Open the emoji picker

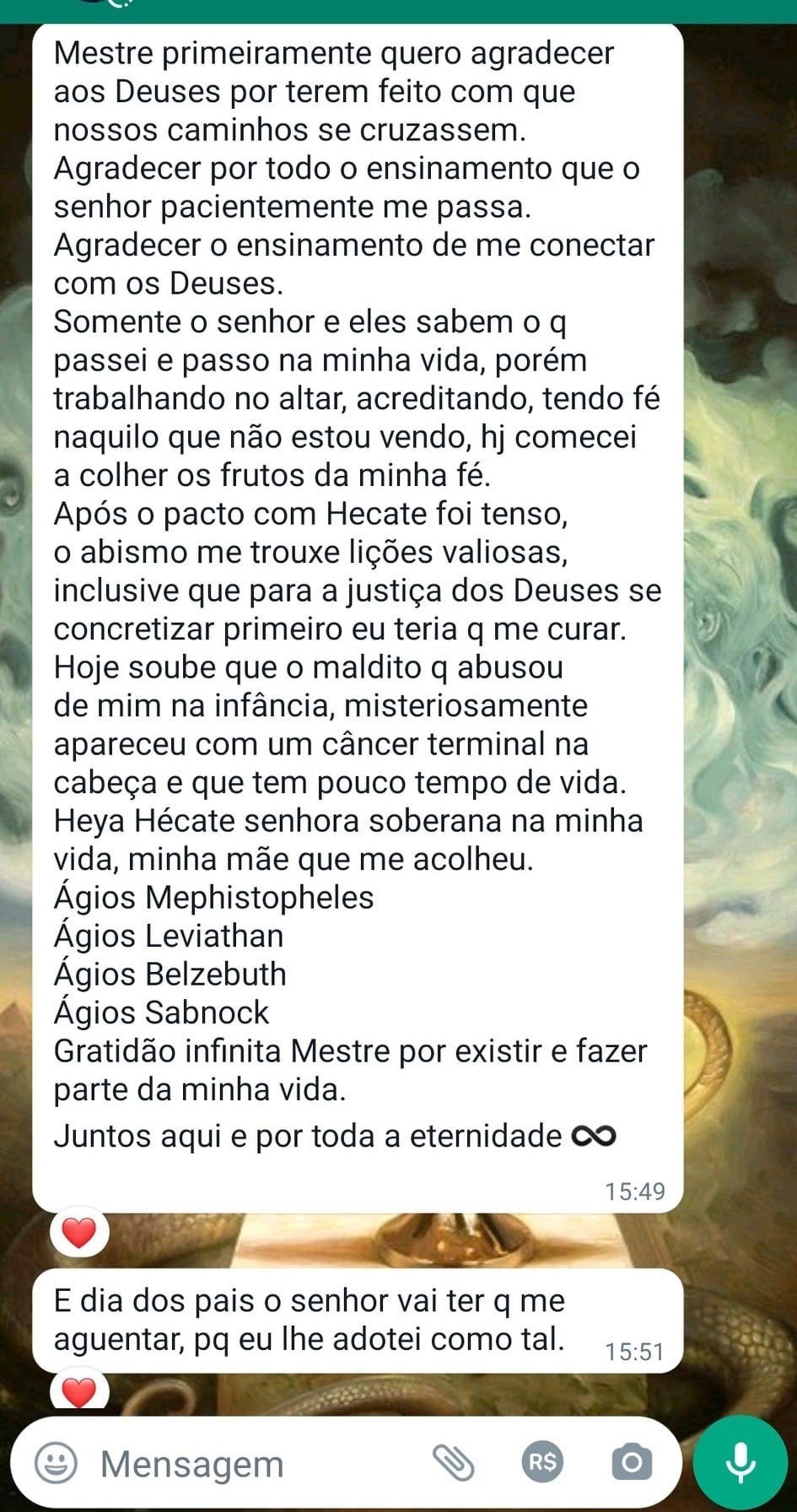click(57, 1463)
